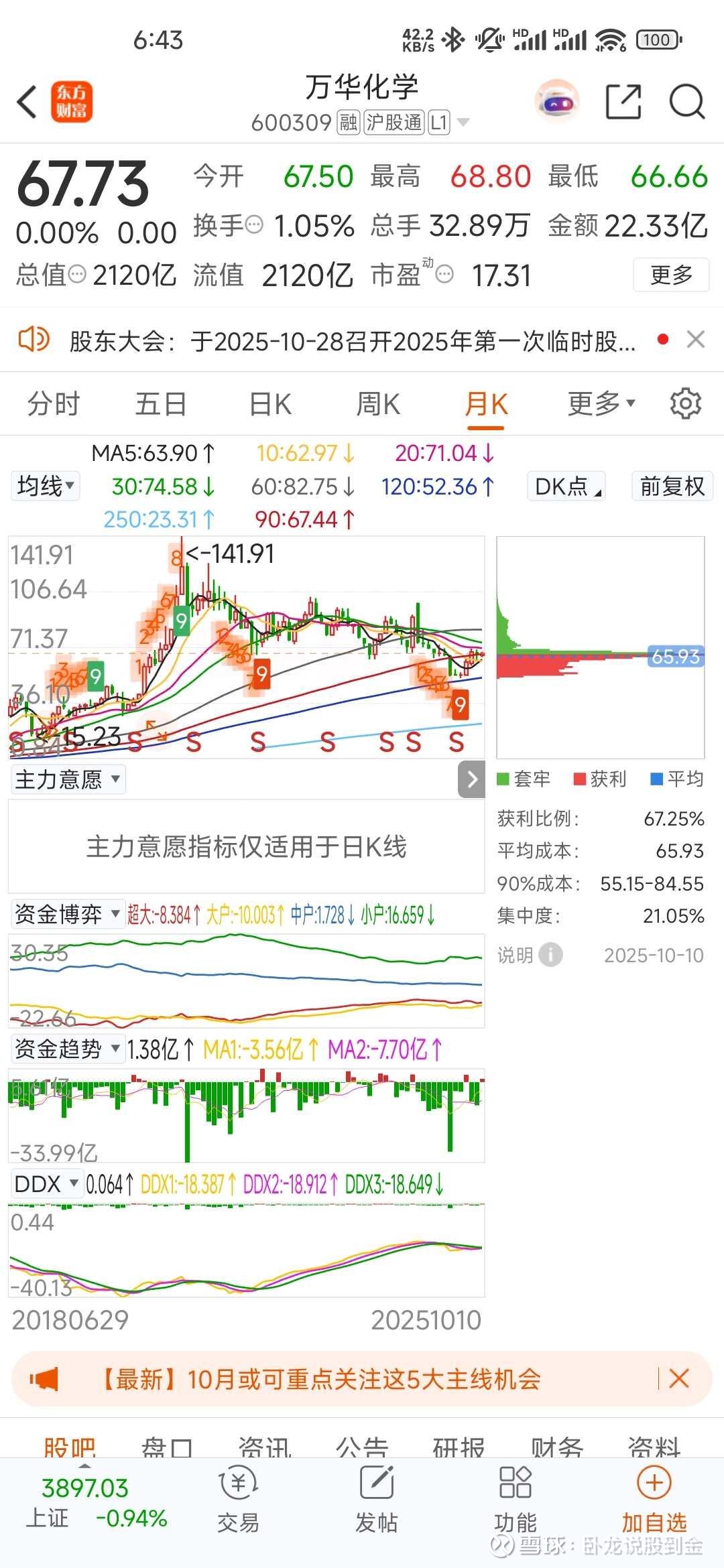Switch to the 日K chart tab
Viewport: 724px width, 1568px height.
(269, 404)
